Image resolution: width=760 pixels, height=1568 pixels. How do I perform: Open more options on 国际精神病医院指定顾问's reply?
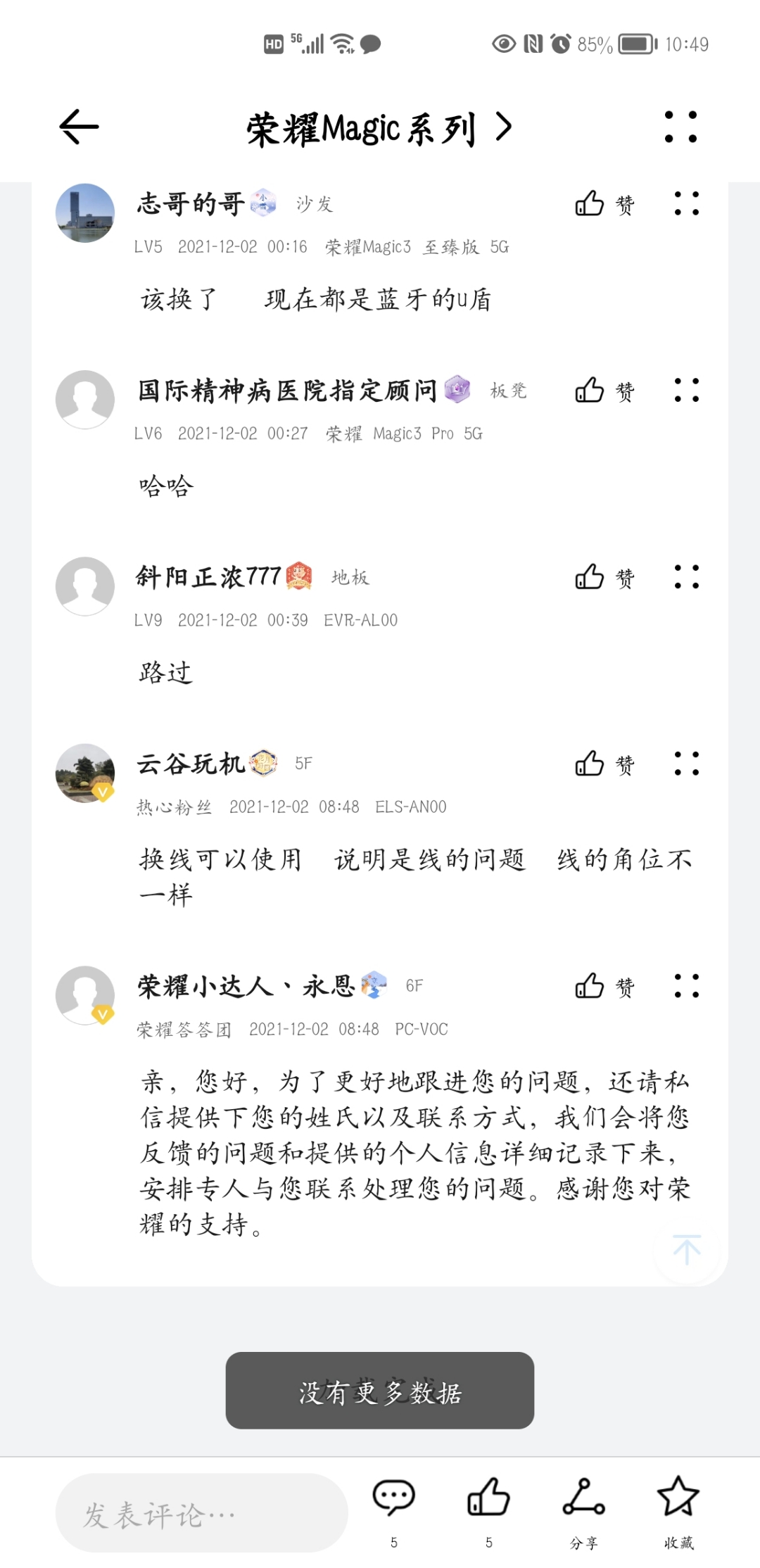pos(686,390)
